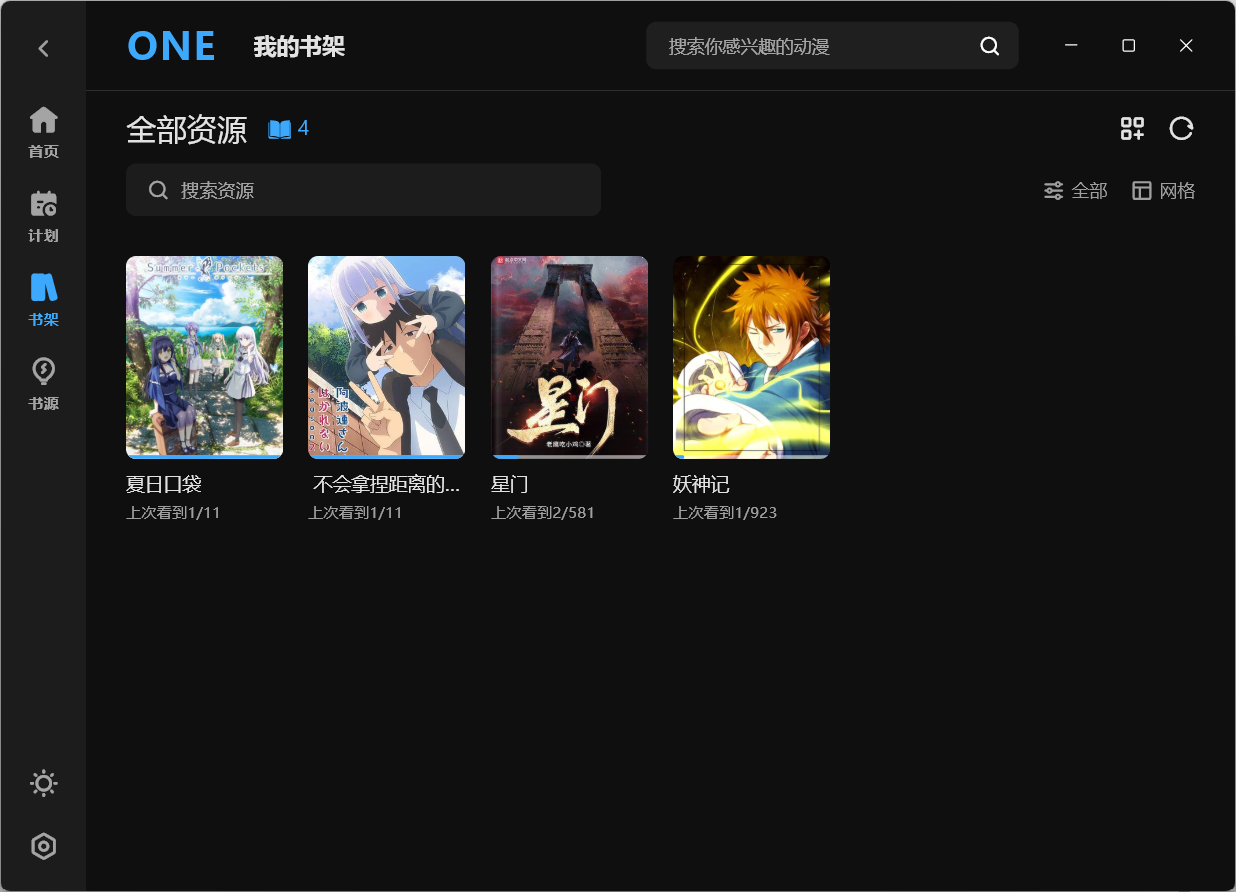Tap the magnifier icon in top search
This screenshot has height=892, width=1236.
[x=989, y=46]
